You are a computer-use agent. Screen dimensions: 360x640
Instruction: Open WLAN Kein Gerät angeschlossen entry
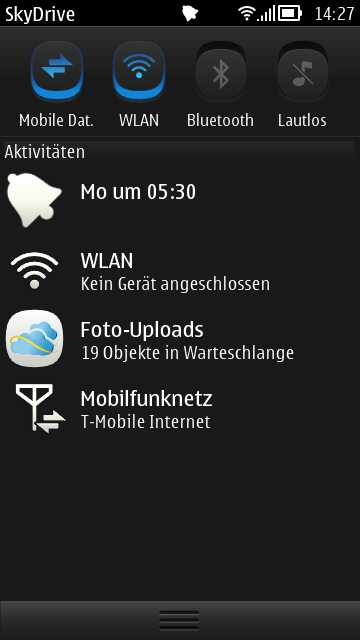tap(180, 271)
